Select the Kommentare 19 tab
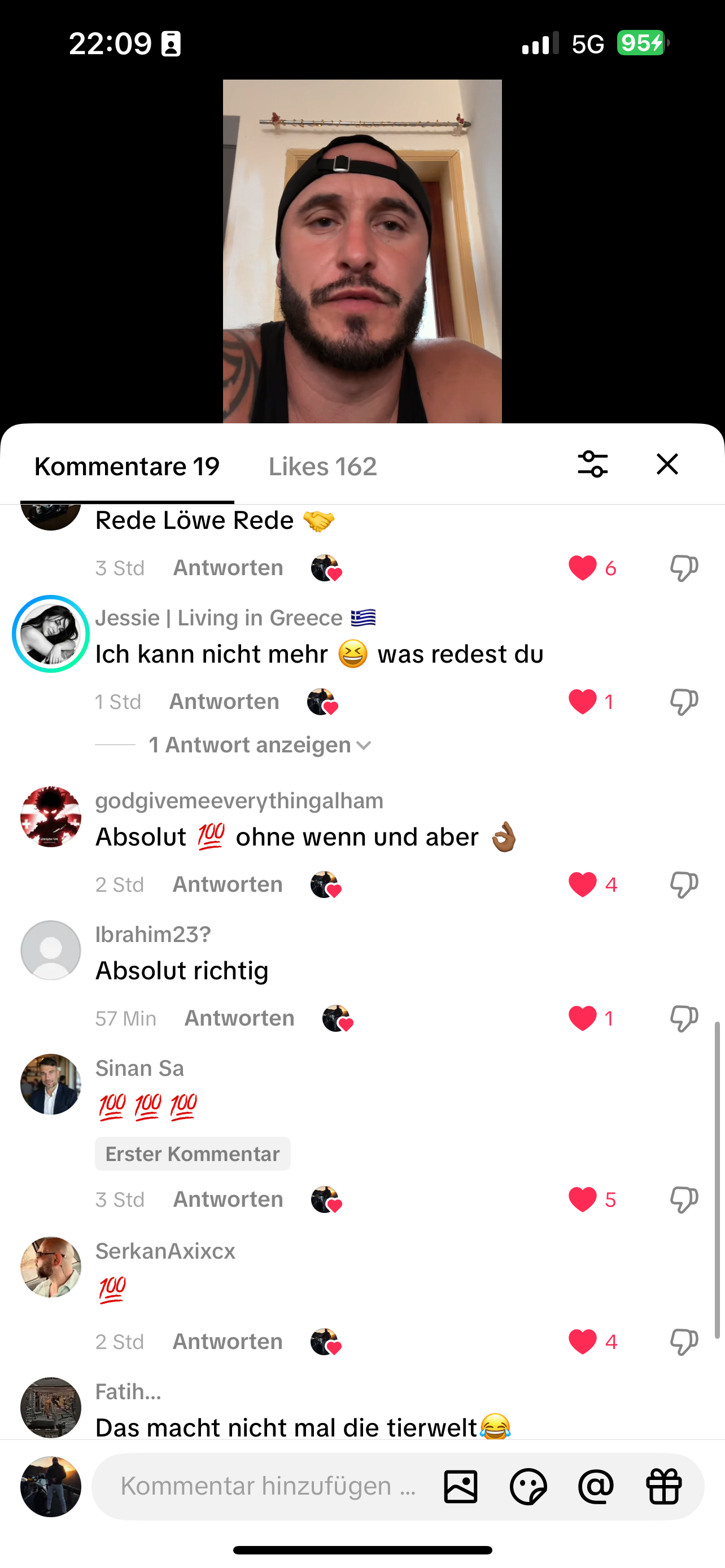 (126, 467)
